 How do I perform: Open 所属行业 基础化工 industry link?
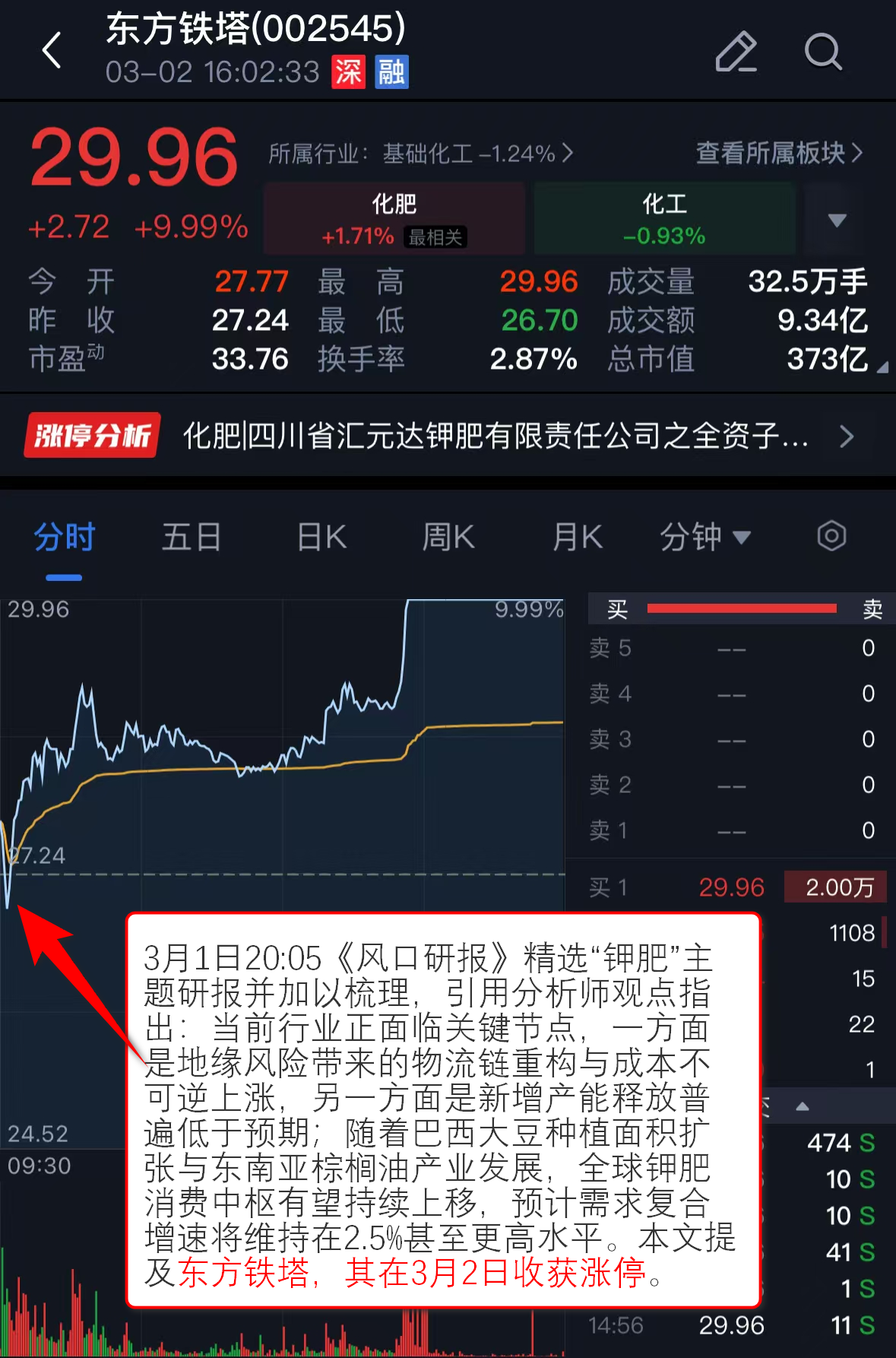[x=420, y=154]
